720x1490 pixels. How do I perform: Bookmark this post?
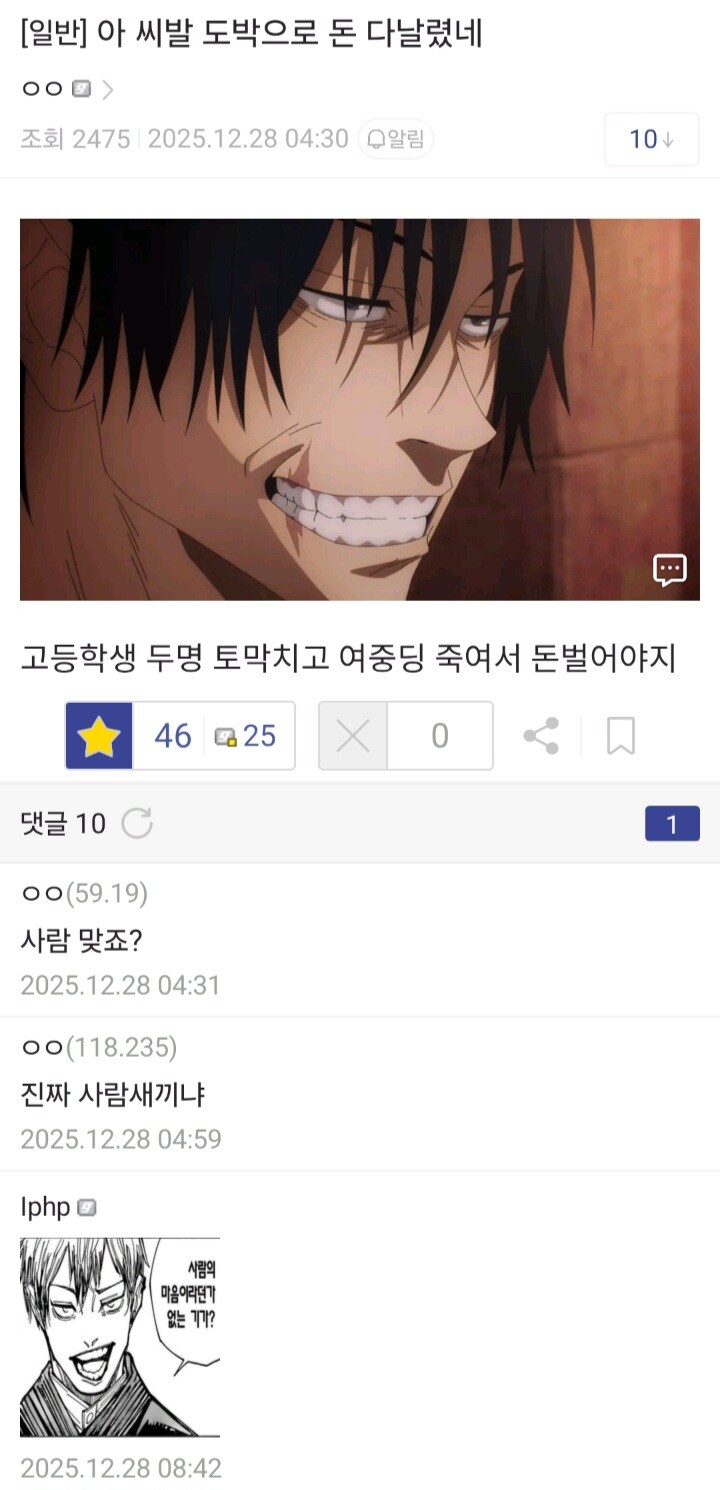622,735
